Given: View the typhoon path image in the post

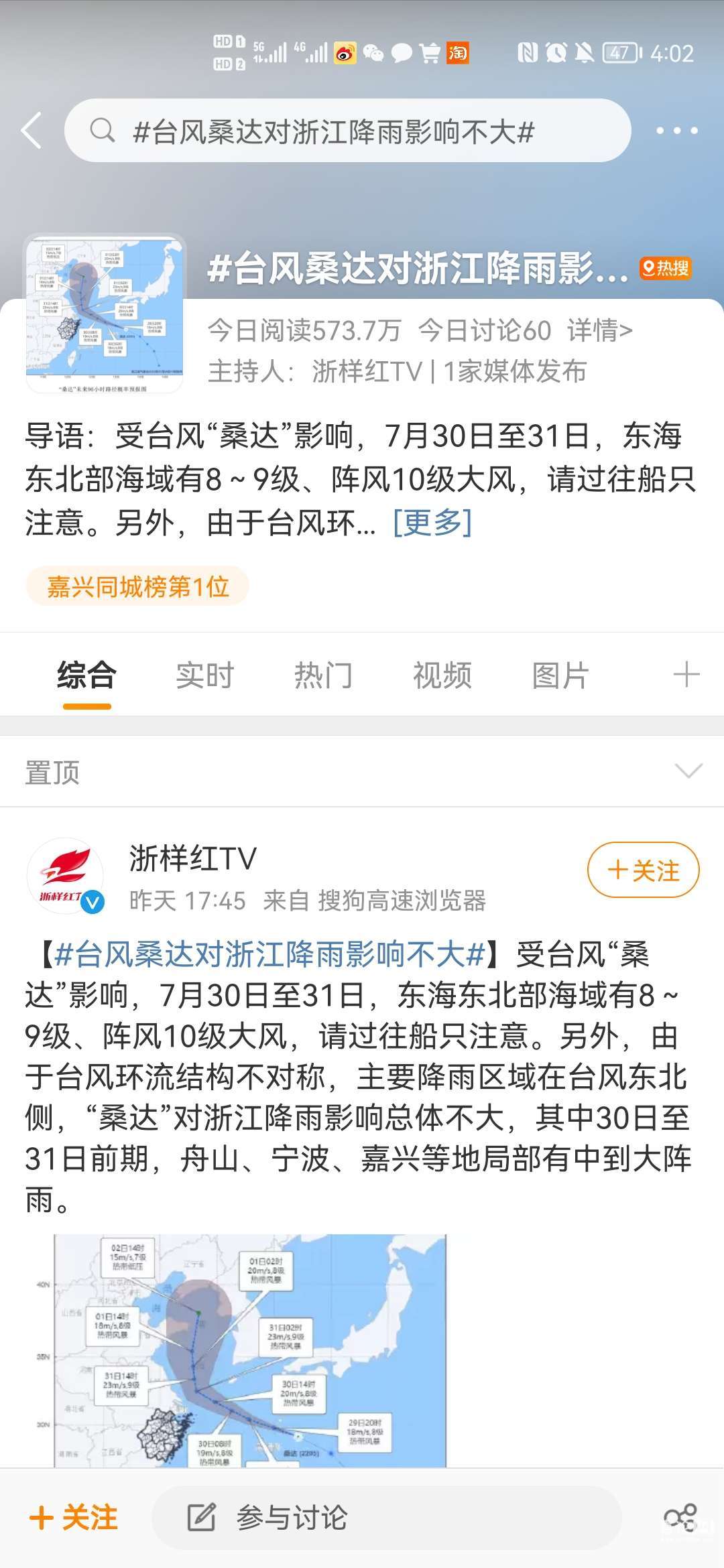Looking at the screenshot, I should tap(249, 1350).
